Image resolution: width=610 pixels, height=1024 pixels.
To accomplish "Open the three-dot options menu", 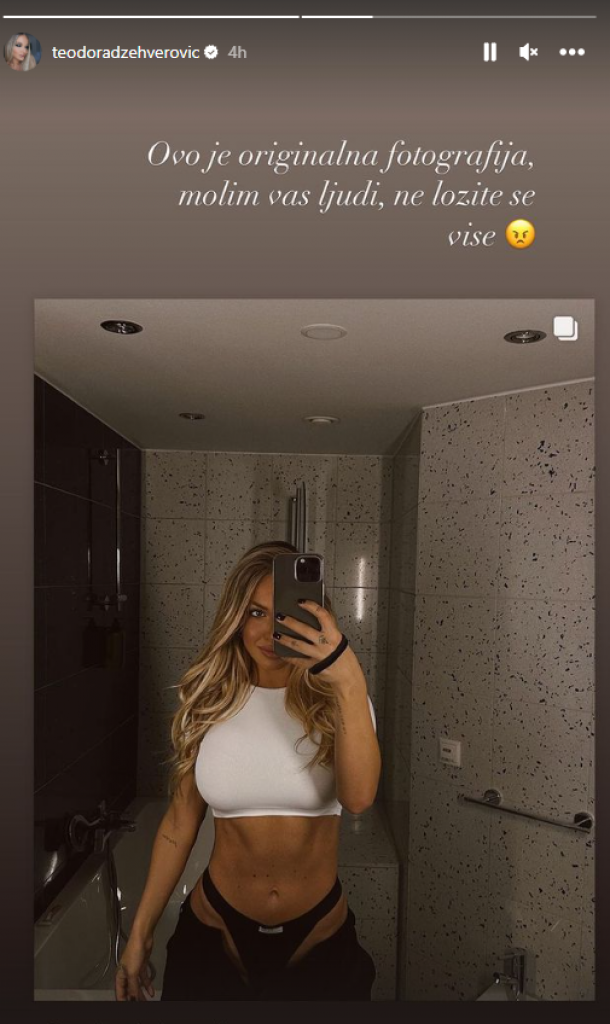I will [572, 52].
